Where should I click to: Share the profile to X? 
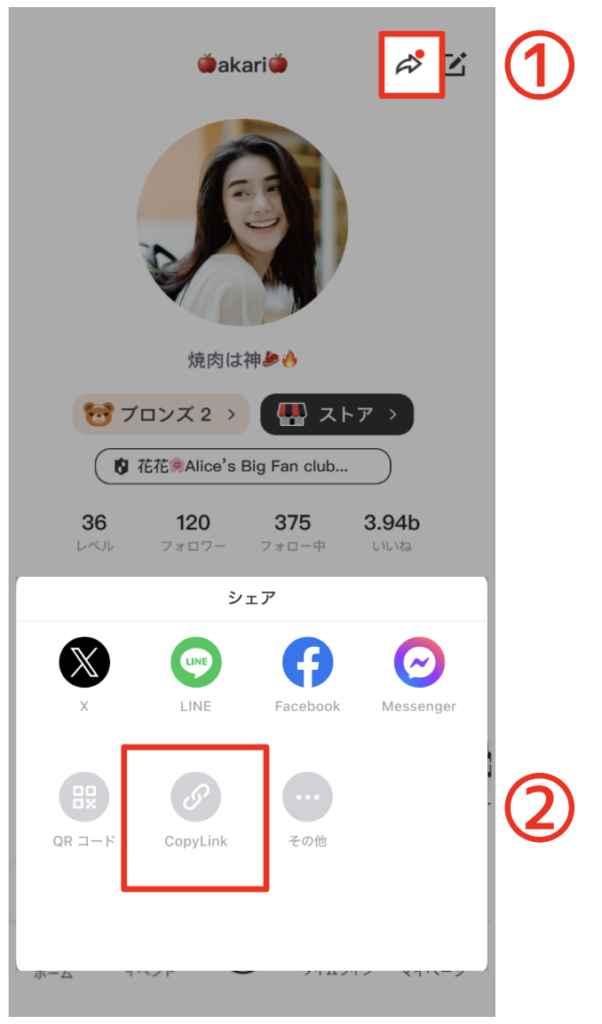[84, 662]
